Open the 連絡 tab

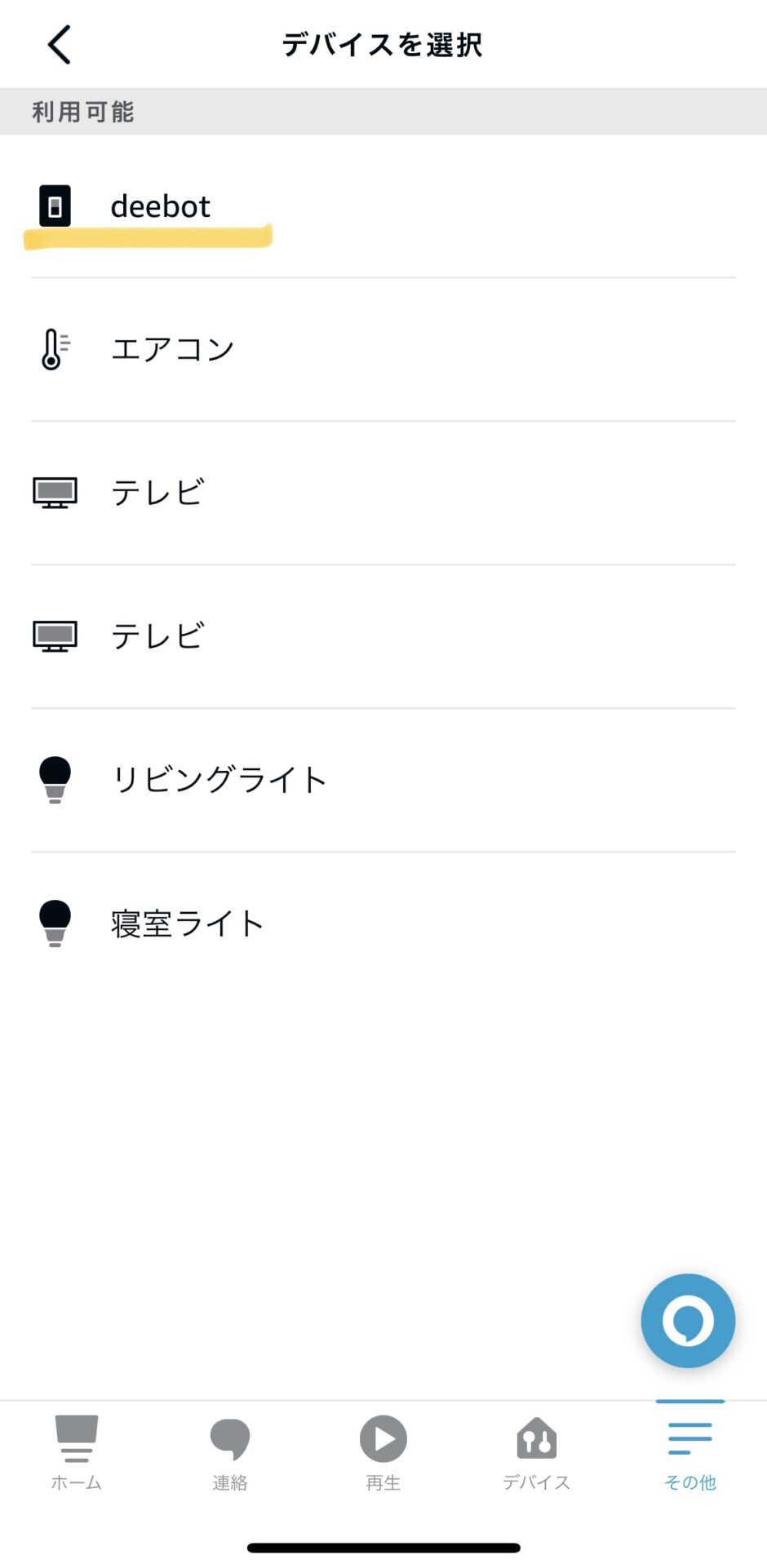tap(229, 1452)
